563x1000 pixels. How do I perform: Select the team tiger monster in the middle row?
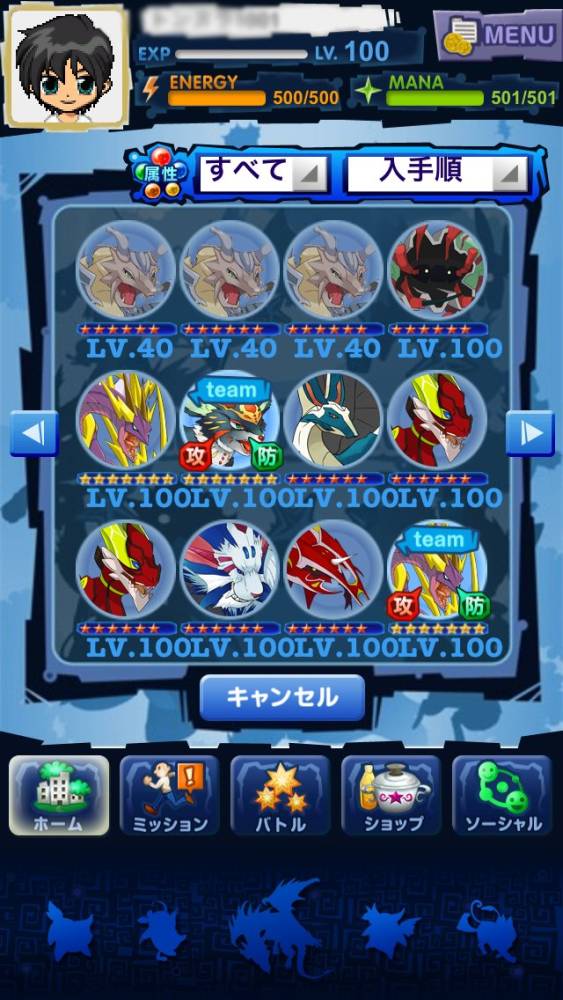pos(230,420)
